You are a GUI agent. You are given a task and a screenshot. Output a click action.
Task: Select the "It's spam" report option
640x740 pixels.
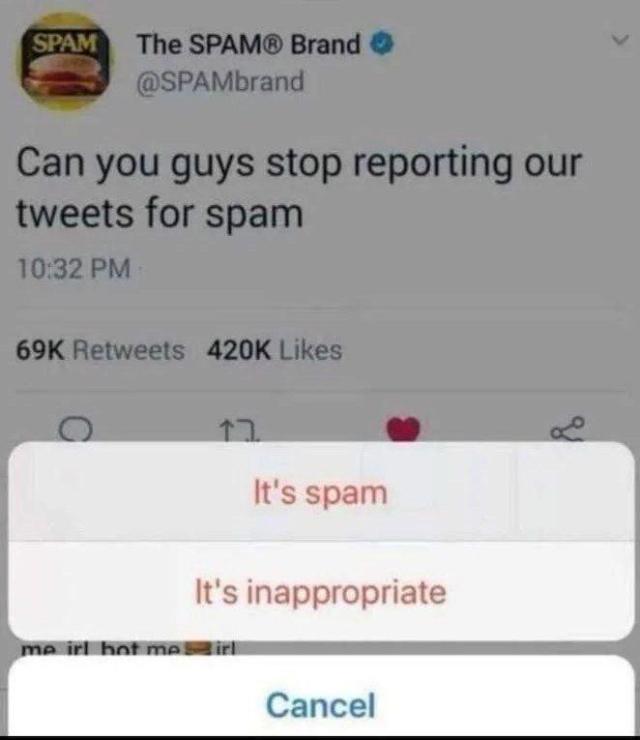pos(319,492)
